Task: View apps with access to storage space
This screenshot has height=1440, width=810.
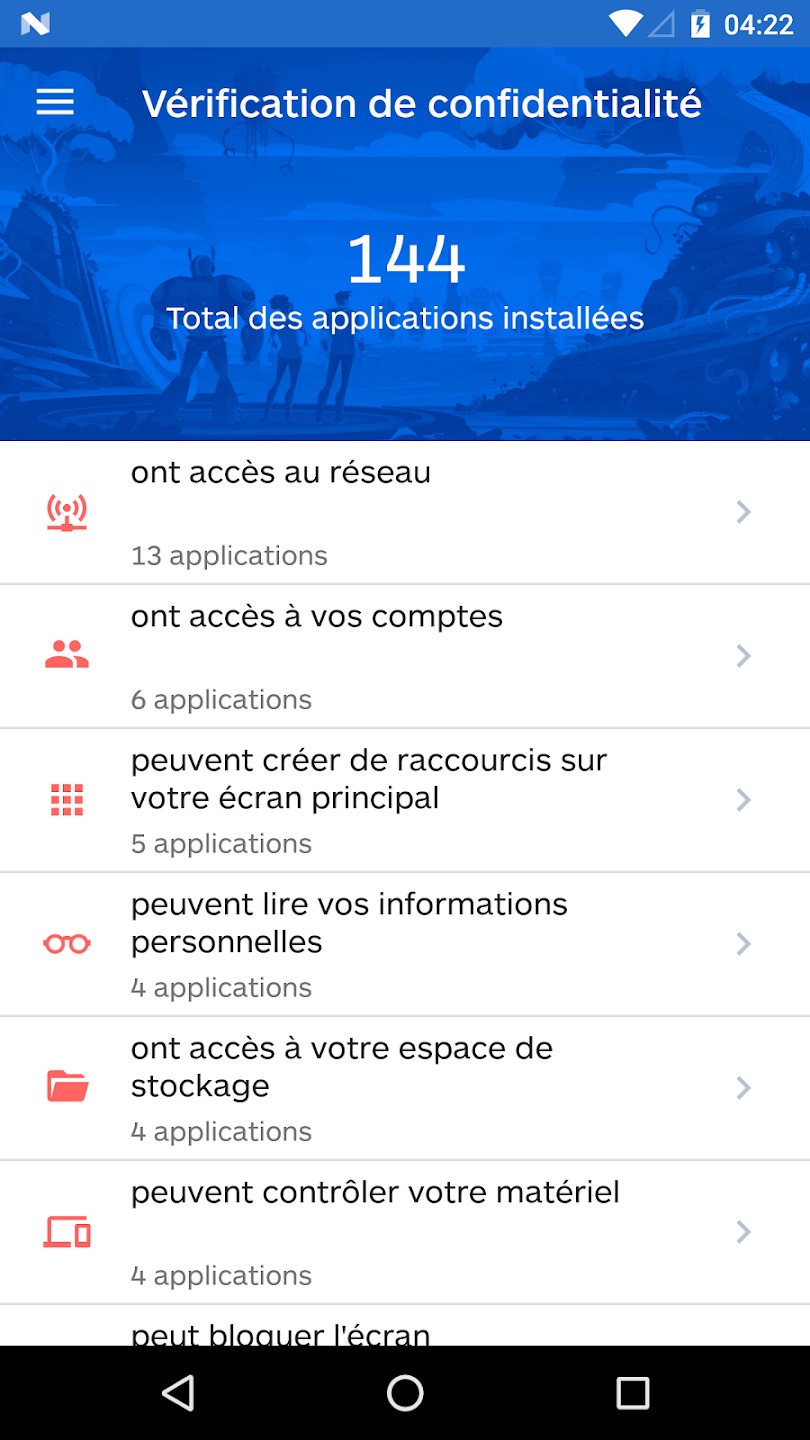Action: (405, 1088)
